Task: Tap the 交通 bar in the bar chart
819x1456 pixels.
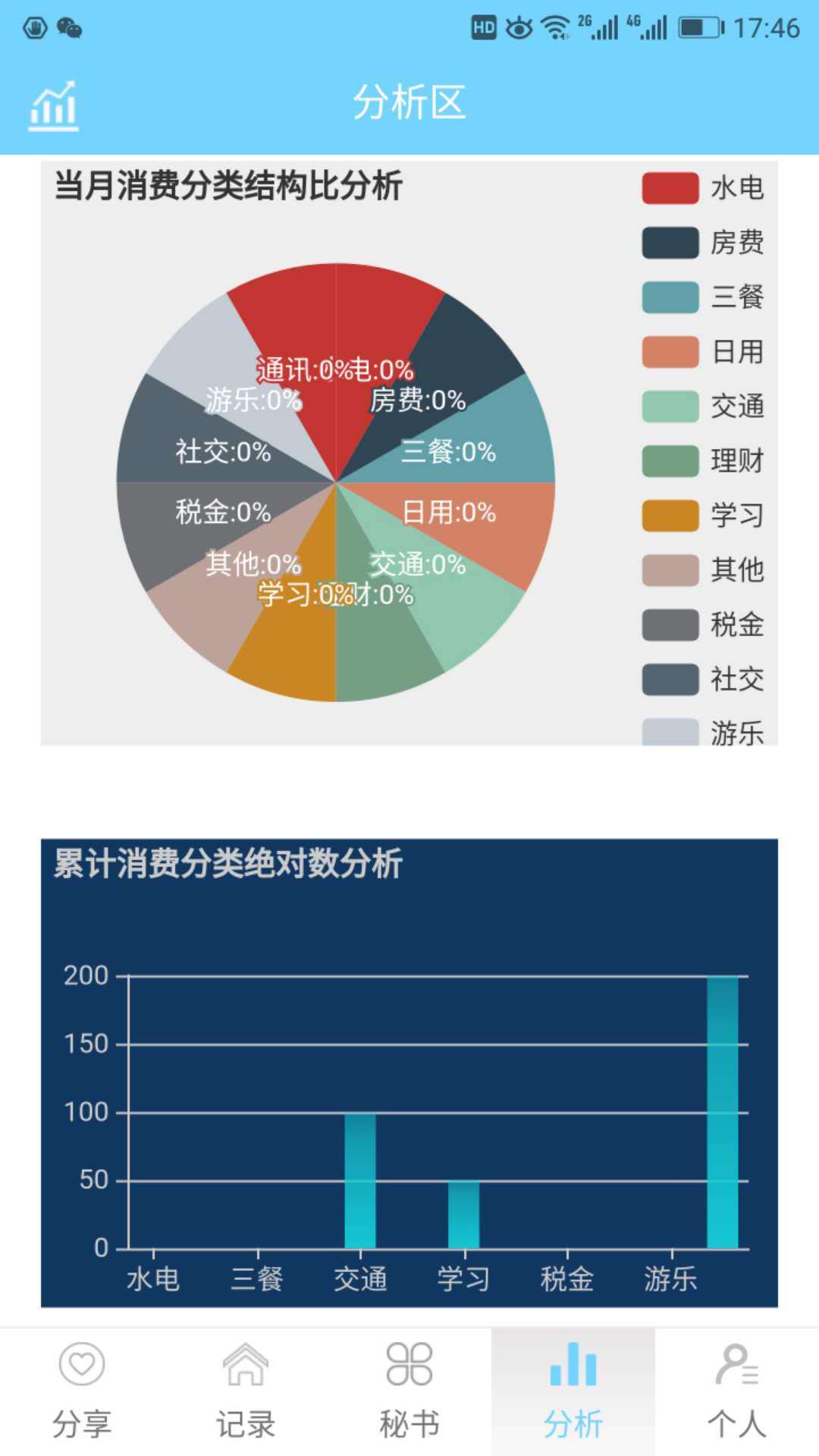Action: (x=360, y=1183)
